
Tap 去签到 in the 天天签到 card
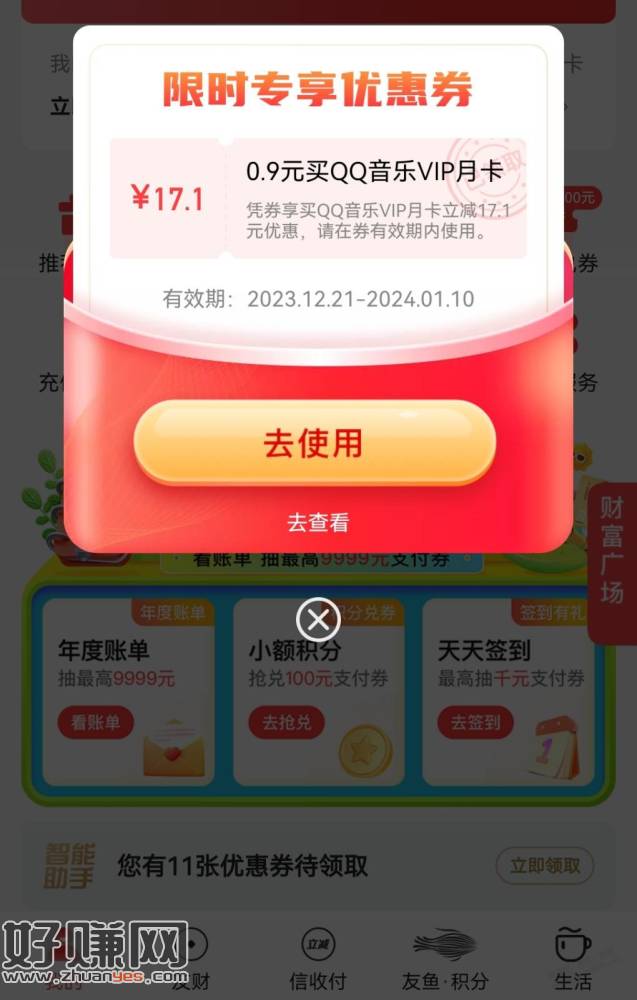(x=474, y=723)
